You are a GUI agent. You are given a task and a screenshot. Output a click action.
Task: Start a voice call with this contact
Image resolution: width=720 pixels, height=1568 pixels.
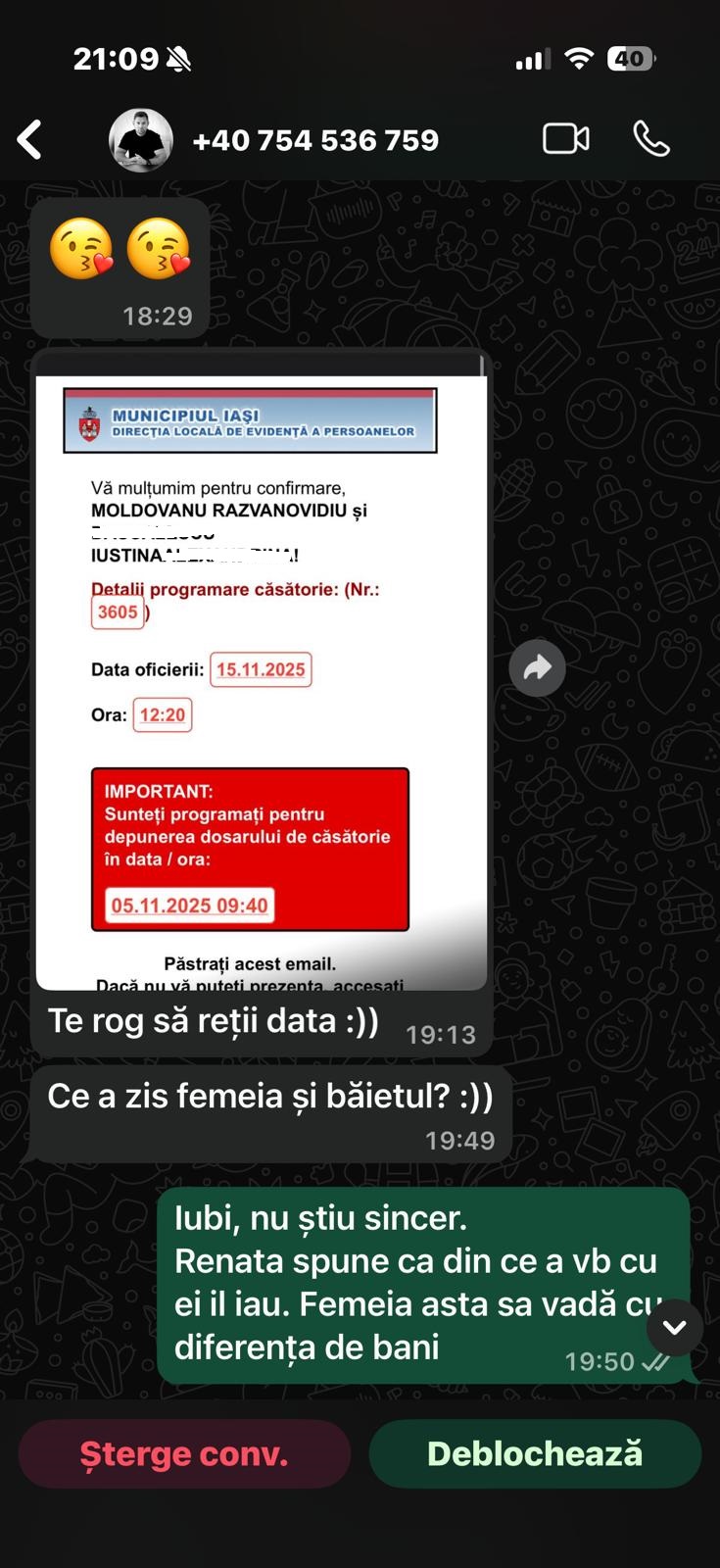[x=651, y=139]
